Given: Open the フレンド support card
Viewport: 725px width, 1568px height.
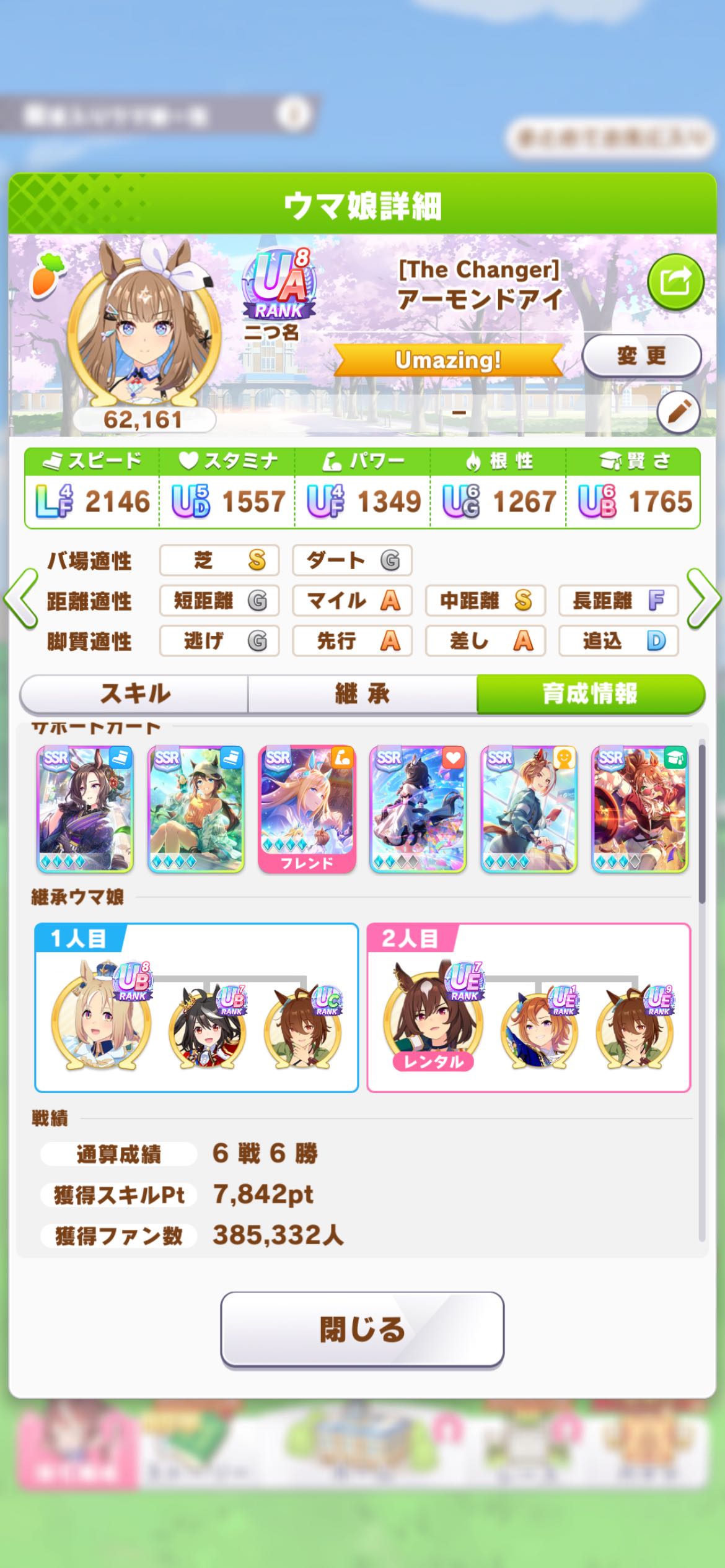Looking at the screenshot, I should pos(307,809).
